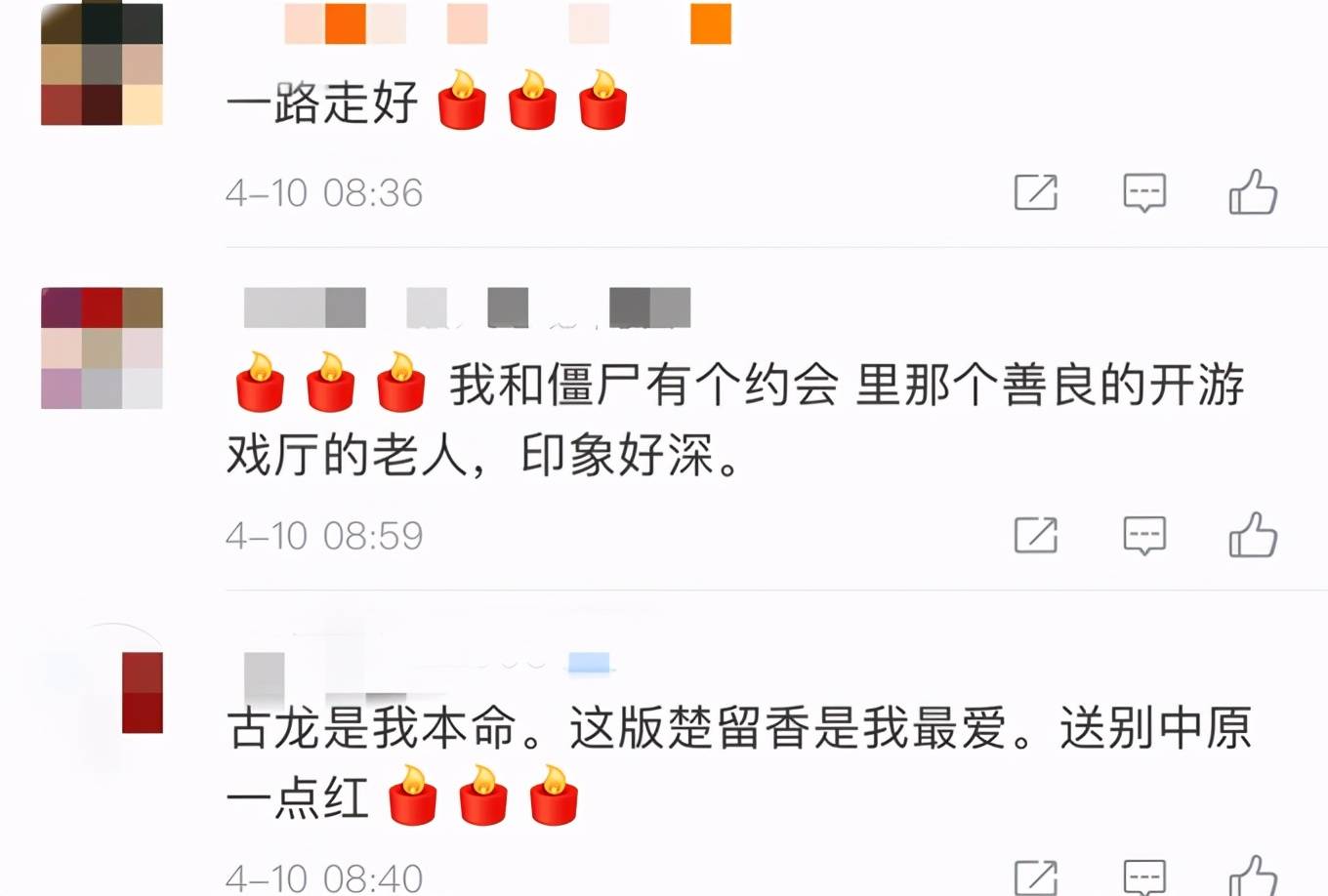The width and height of the screenshot is (1328, 896).
Task: Open avatar of the 一路走好 commenter
Action: click(x=102, y=64)
